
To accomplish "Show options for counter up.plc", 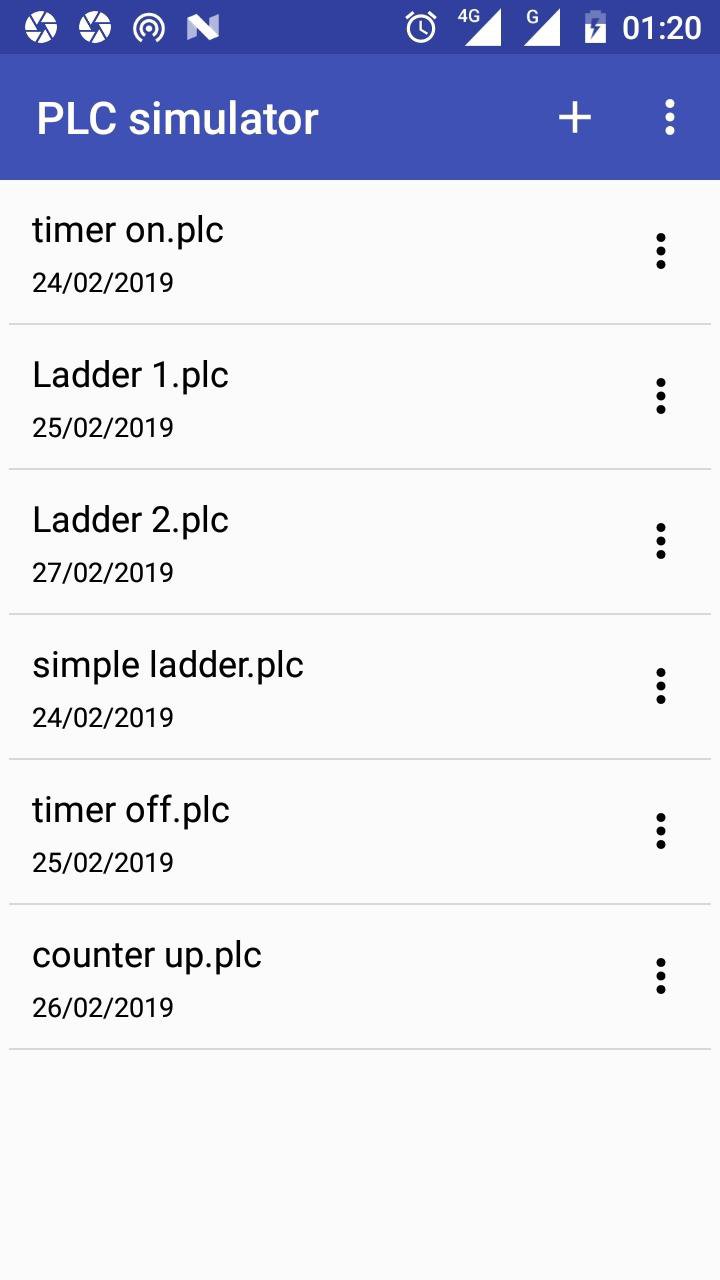I will pos(660,977).
